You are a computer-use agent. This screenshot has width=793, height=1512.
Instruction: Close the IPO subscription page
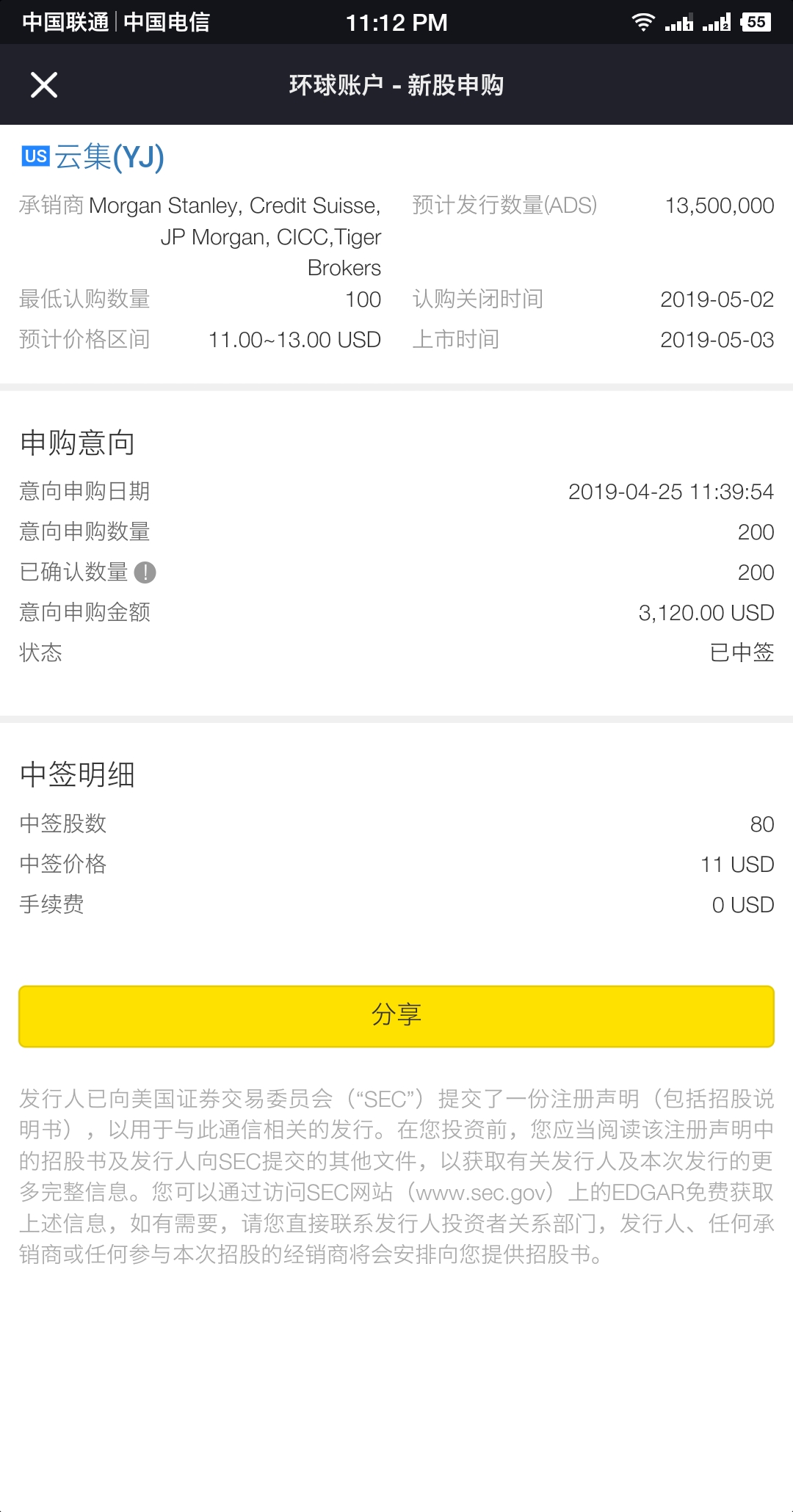coord(44,85)
